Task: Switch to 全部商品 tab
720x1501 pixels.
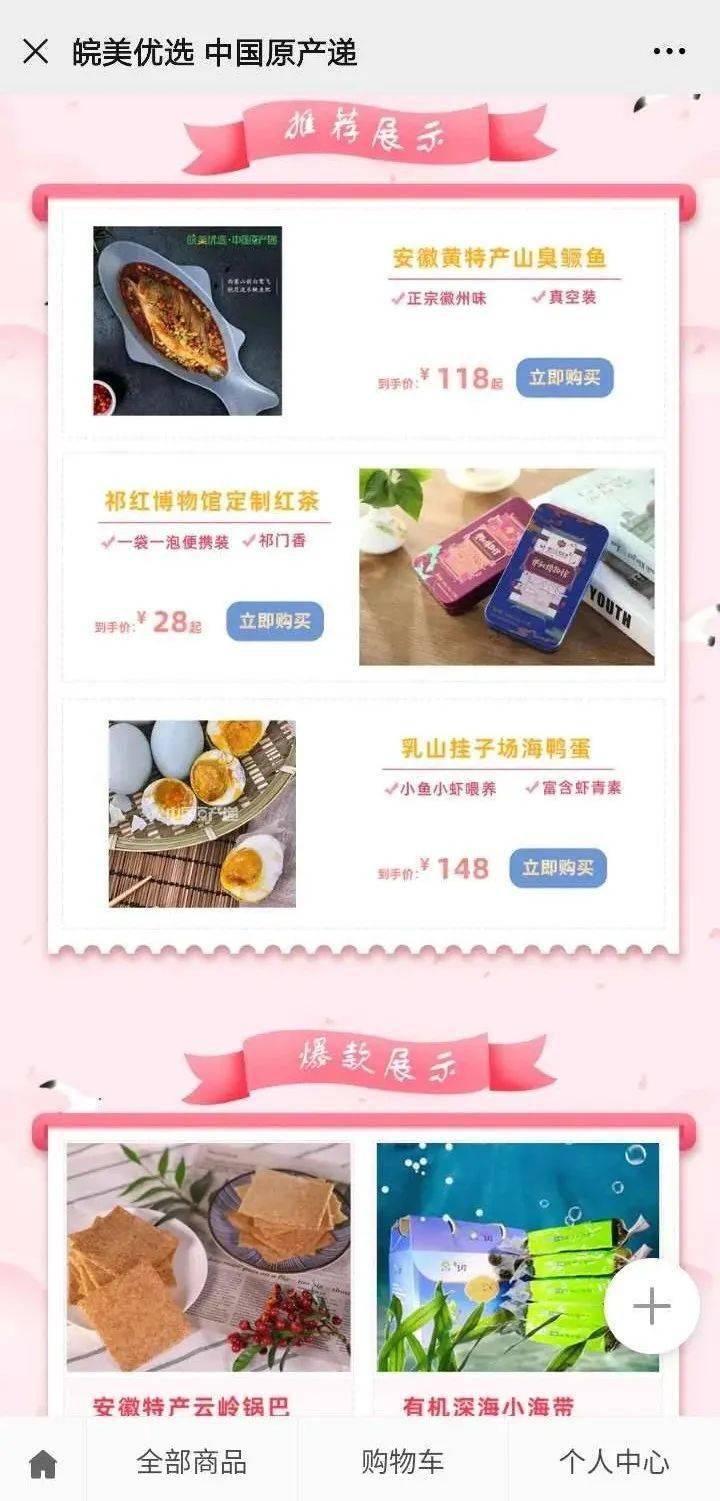Action: (192, 1462)
